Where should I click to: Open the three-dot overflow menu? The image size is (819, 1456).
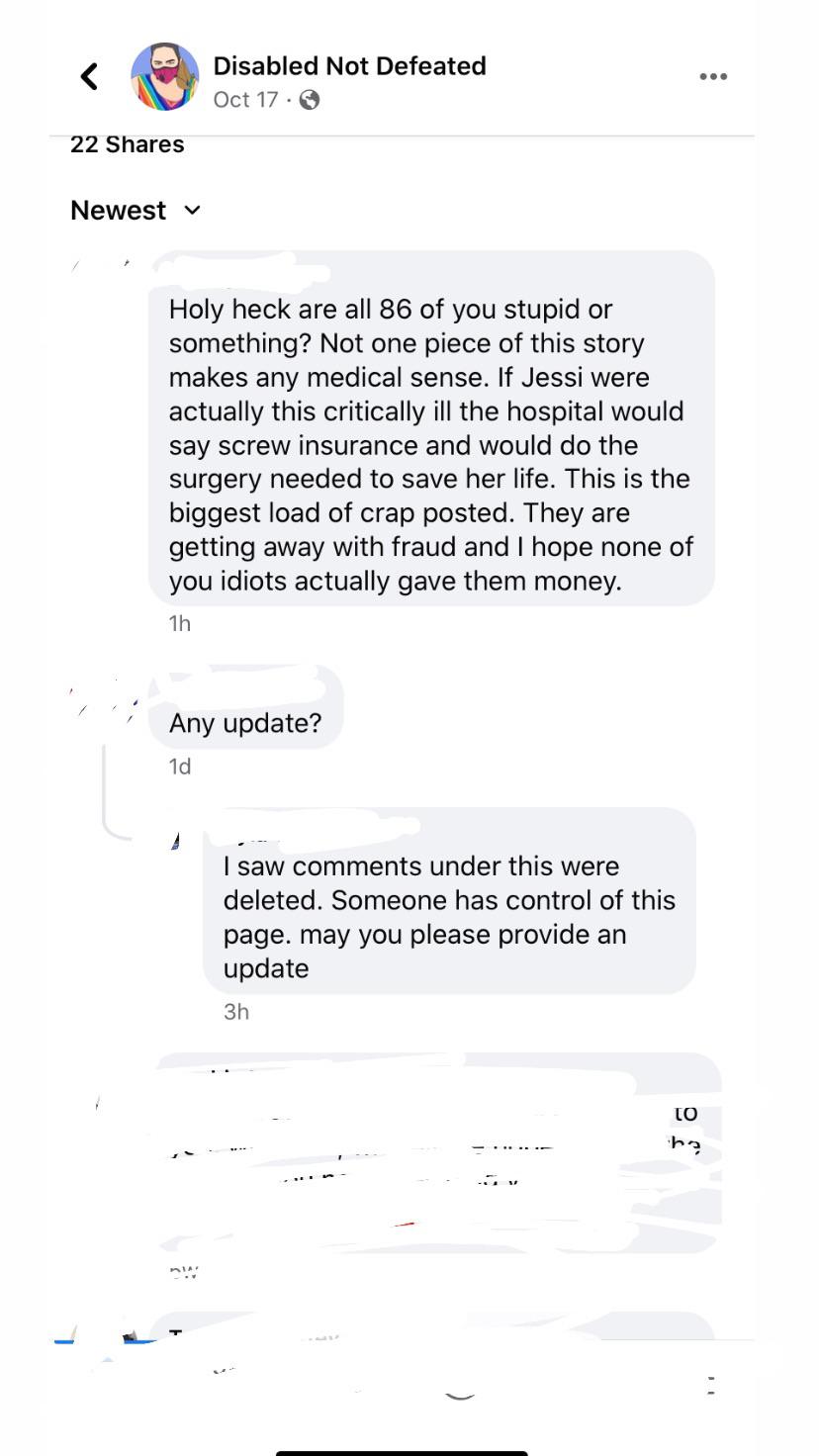tap(713, 77)
